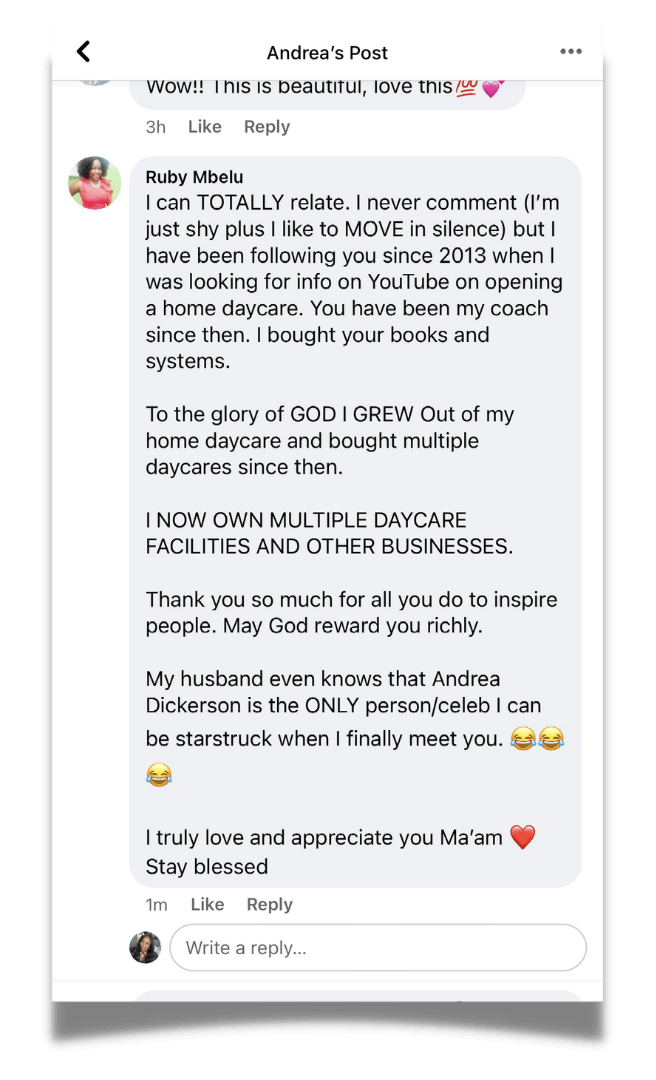The image size is (656, 1080).
Task: Open Ruby Mbelu's profile picture
Action: point(95,183)
